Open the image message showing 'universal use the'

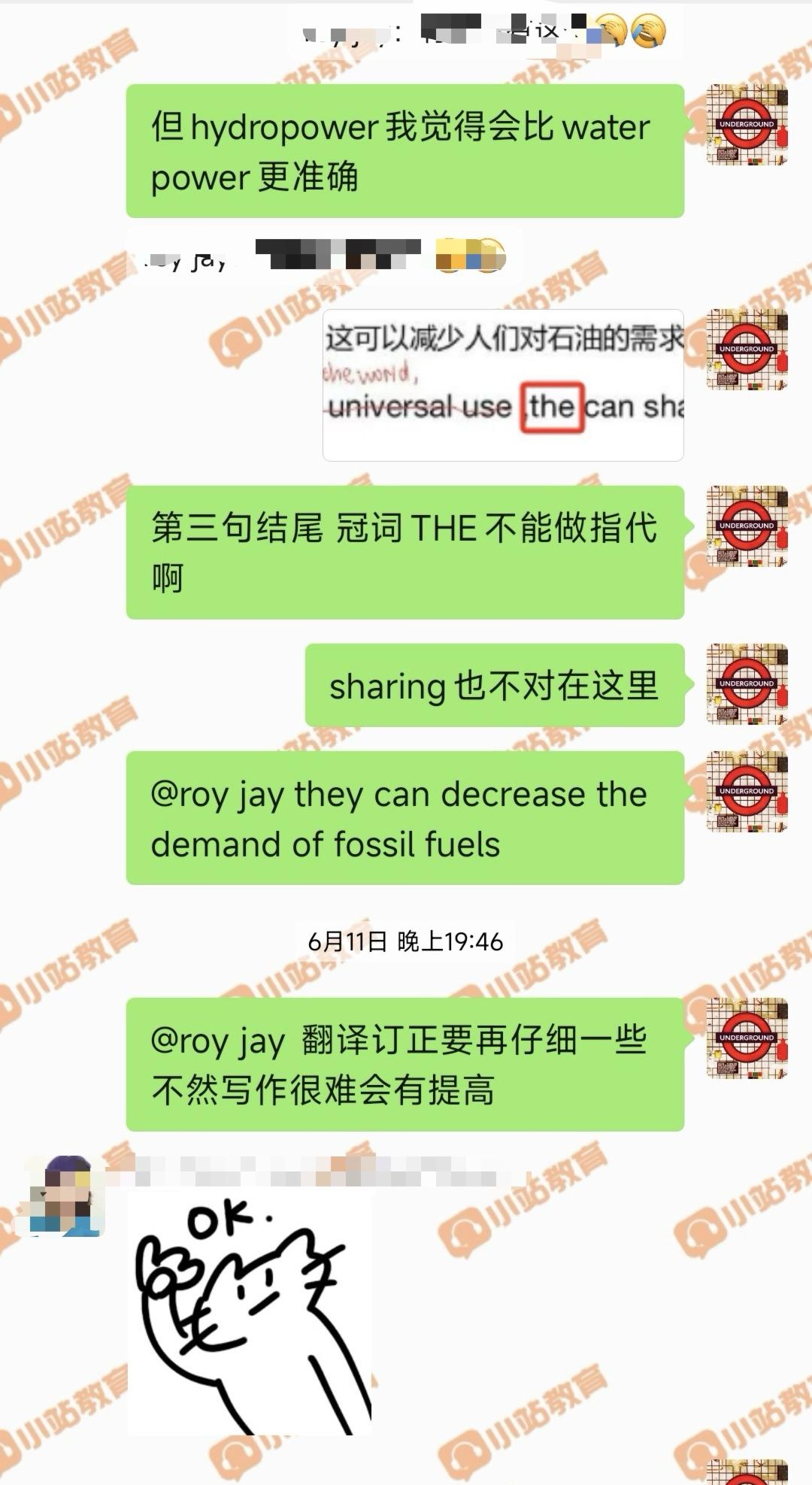pos(503,385)
